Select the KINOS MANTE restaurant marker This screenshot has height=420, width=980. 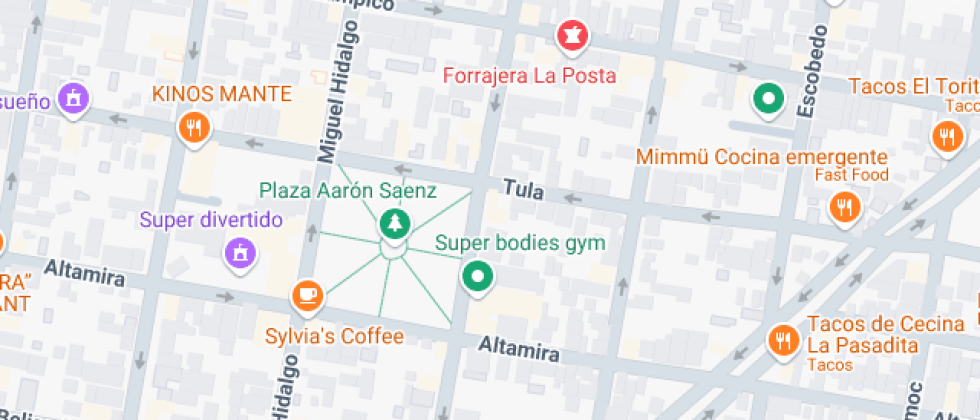[x=194, y=129]
